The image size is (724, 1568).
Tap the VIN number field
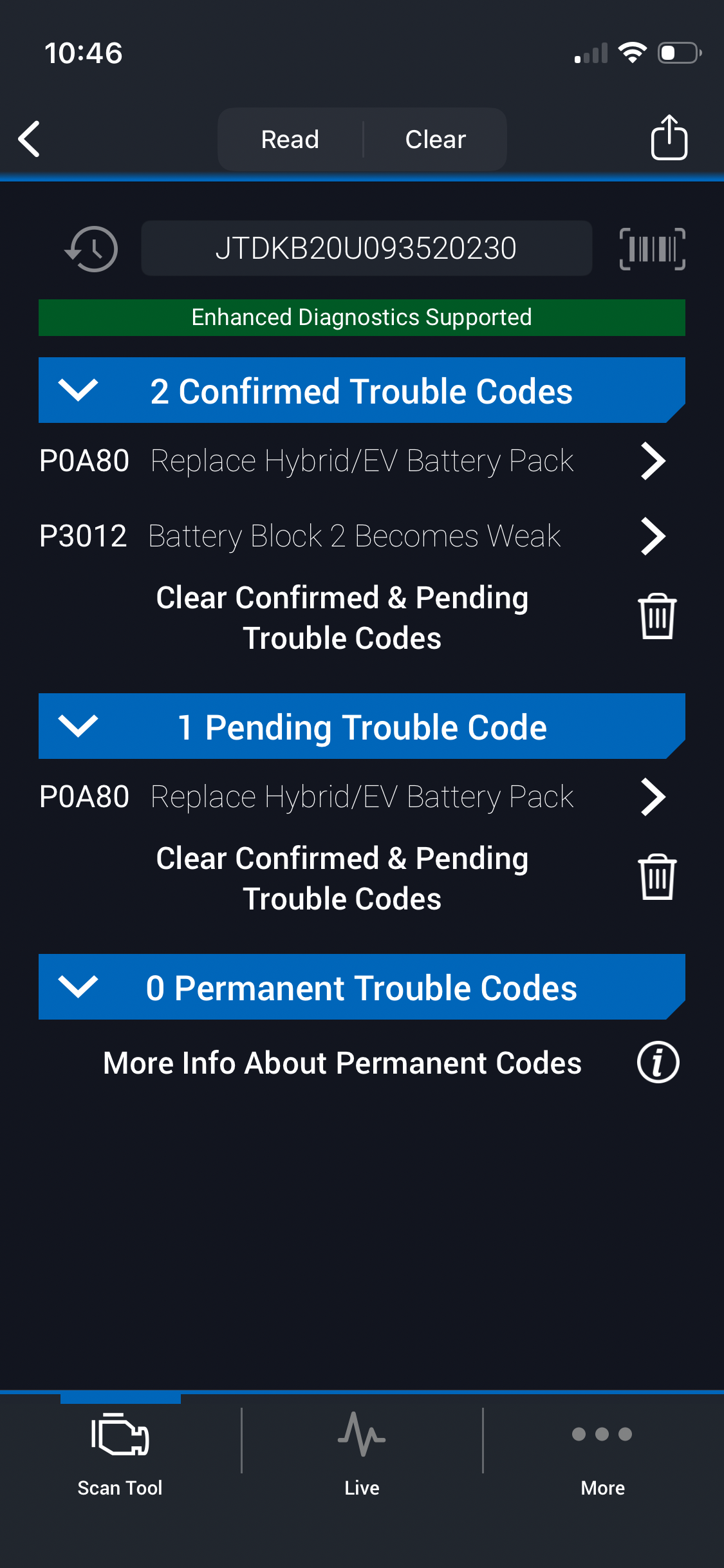coord(366,248)
